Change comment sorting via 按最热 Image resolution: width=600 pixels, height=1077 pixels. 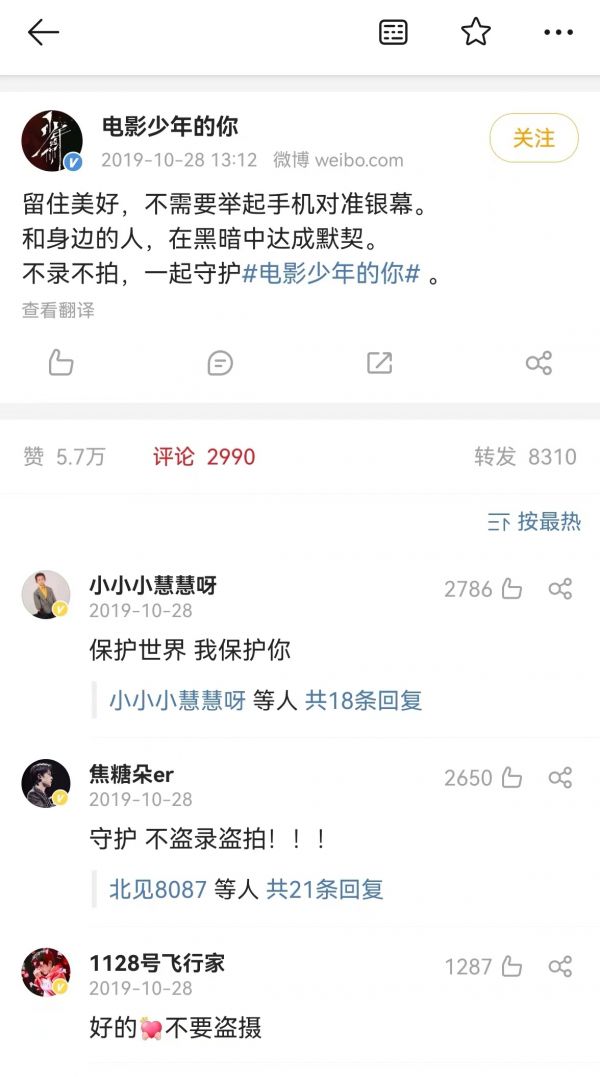[x=534, y=522]
